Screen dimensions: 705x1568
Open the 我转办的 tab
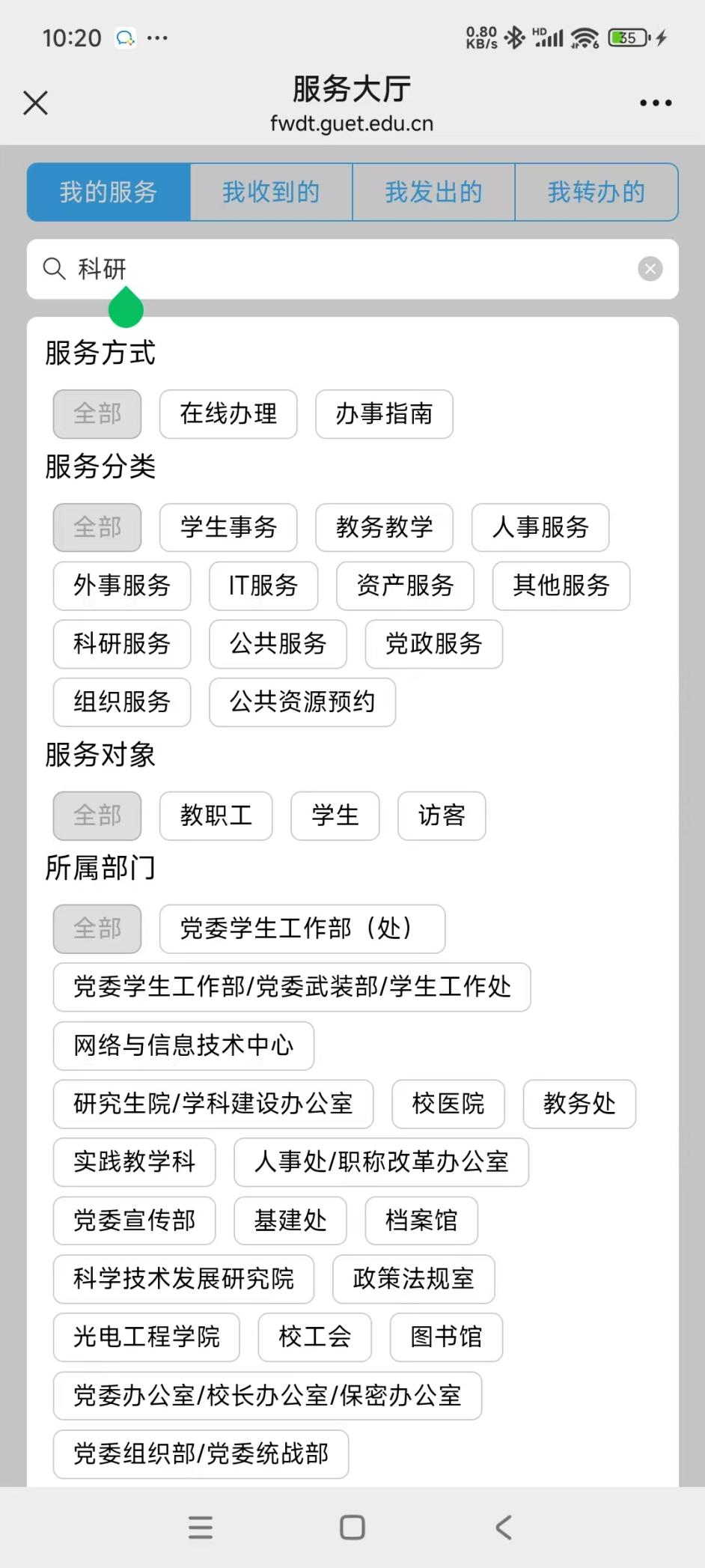(x=596, y=192)
